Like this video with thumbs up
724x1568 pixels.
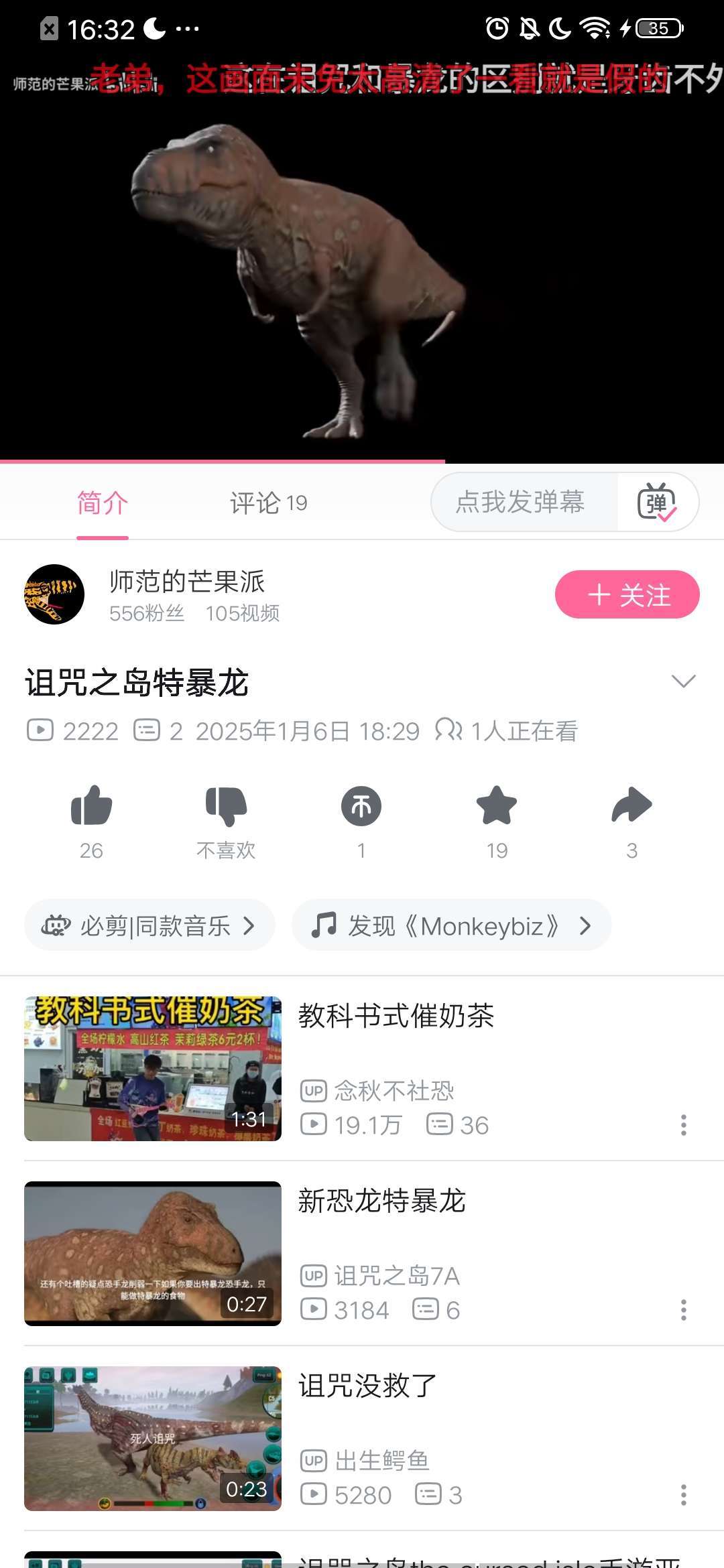click(x=91, y=806)
